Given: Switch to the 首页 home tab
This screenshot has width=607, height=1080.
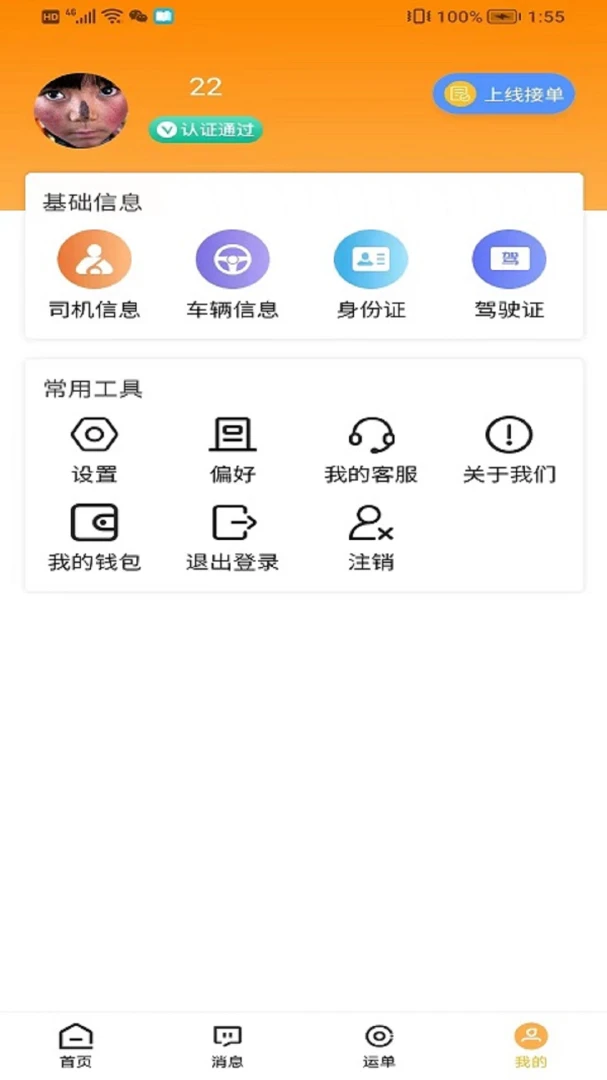Looking at the screenshot, I should click(x=76, y=1046).
